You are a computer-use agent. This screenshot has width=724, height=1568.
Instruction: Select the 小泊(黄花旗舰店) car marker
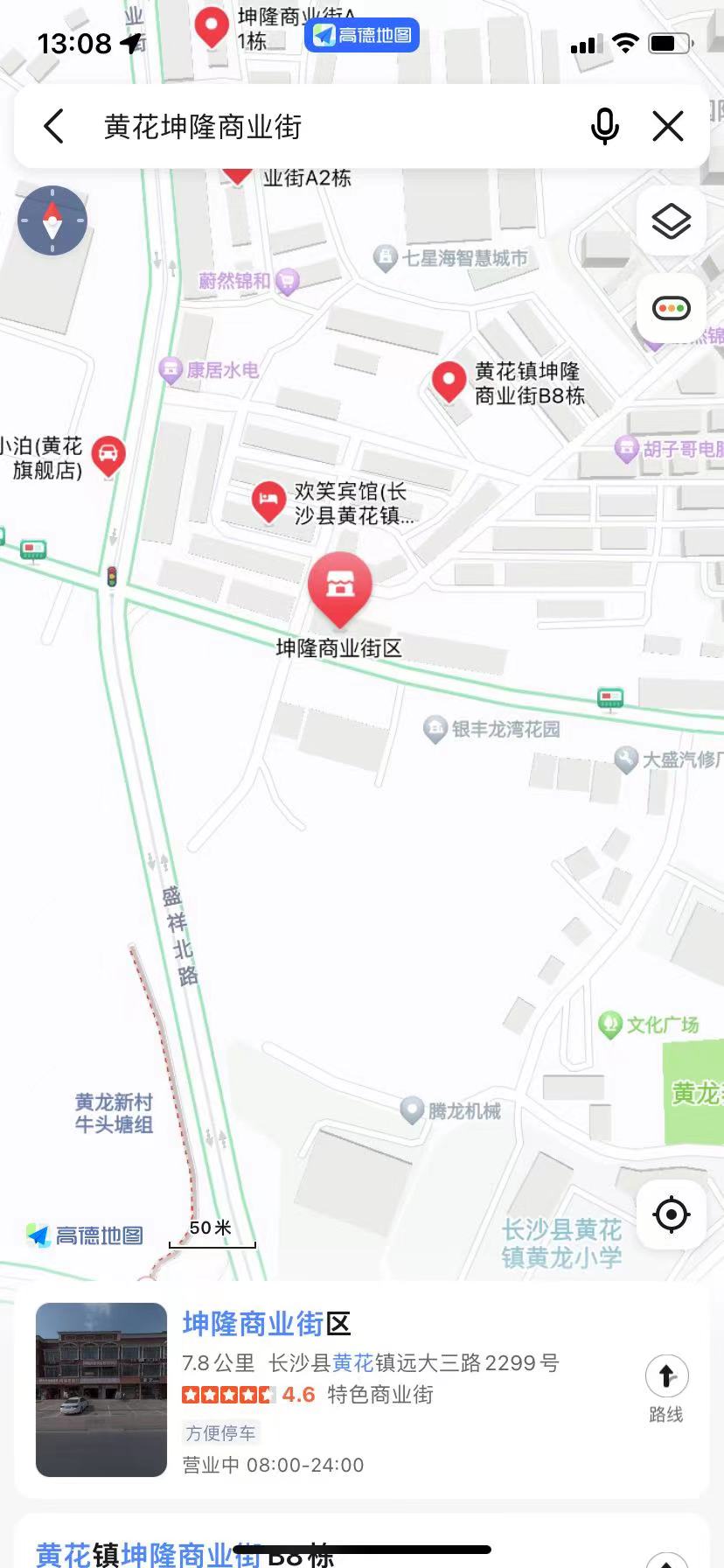108,454
